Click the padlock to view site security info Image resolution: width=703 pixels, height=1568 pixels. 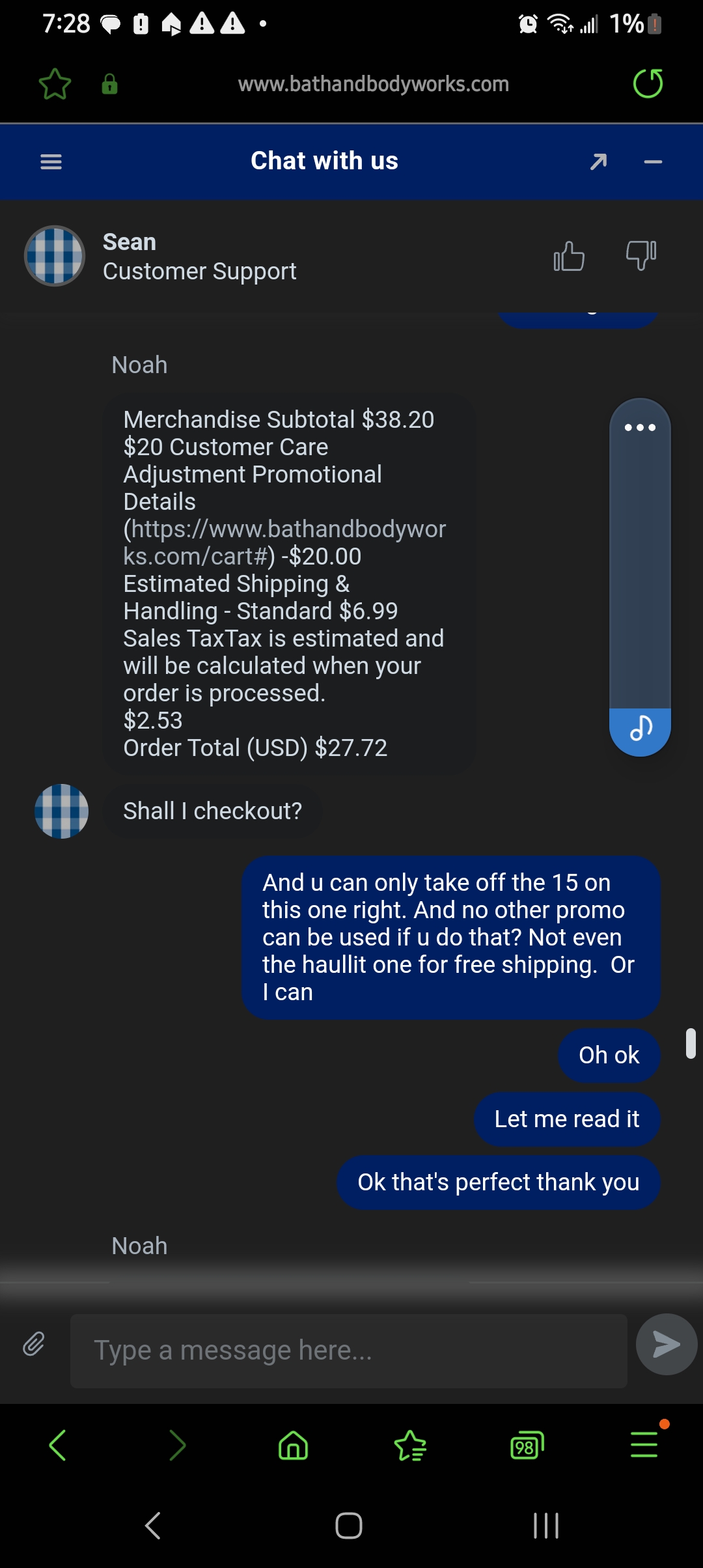tap(110, 83)
